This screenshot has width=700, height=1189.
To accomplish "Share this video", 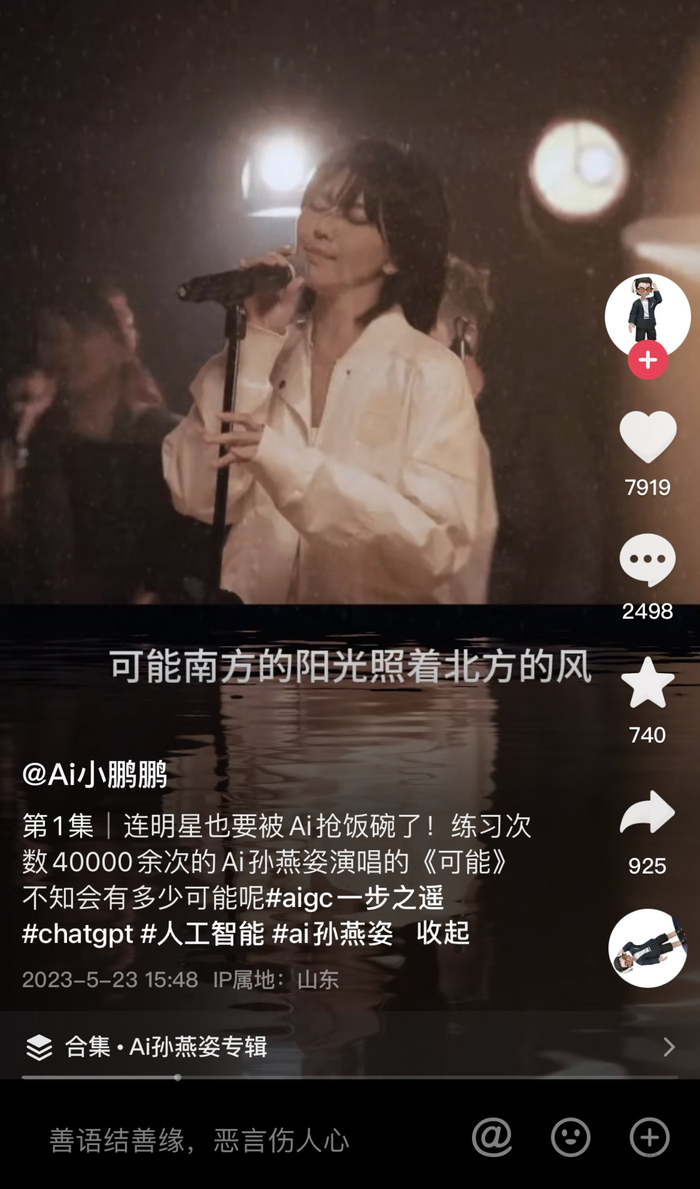I will coord(647,813).
